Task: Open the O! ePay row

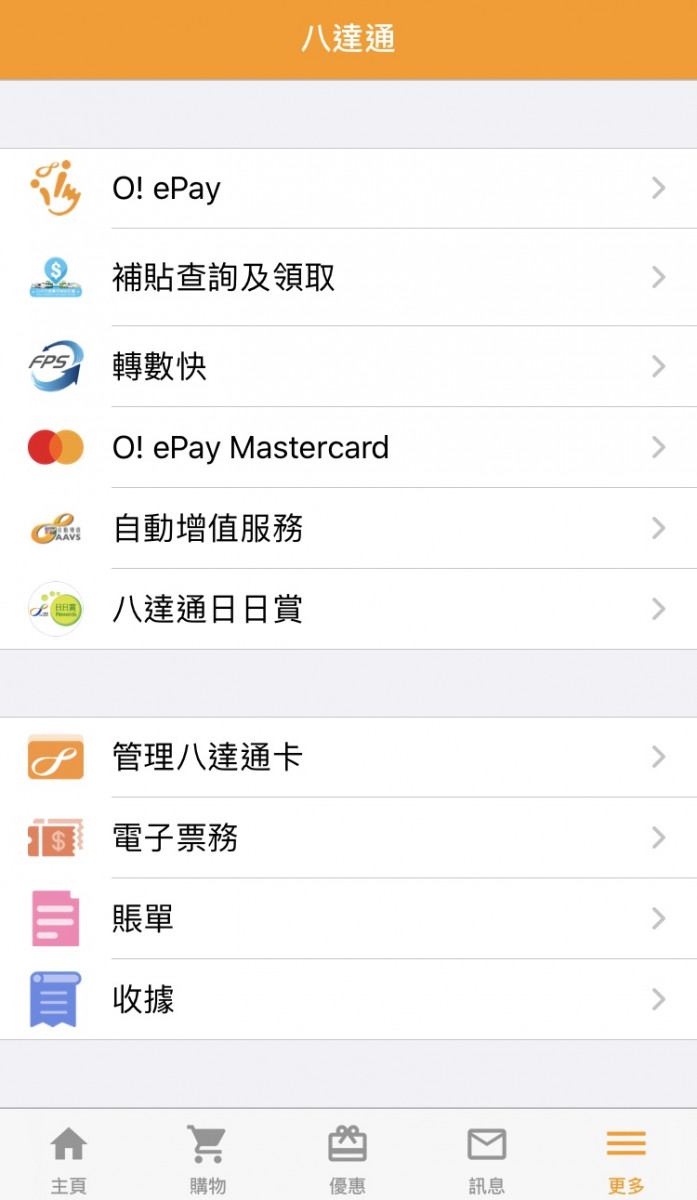Action: tap(348, 188)
